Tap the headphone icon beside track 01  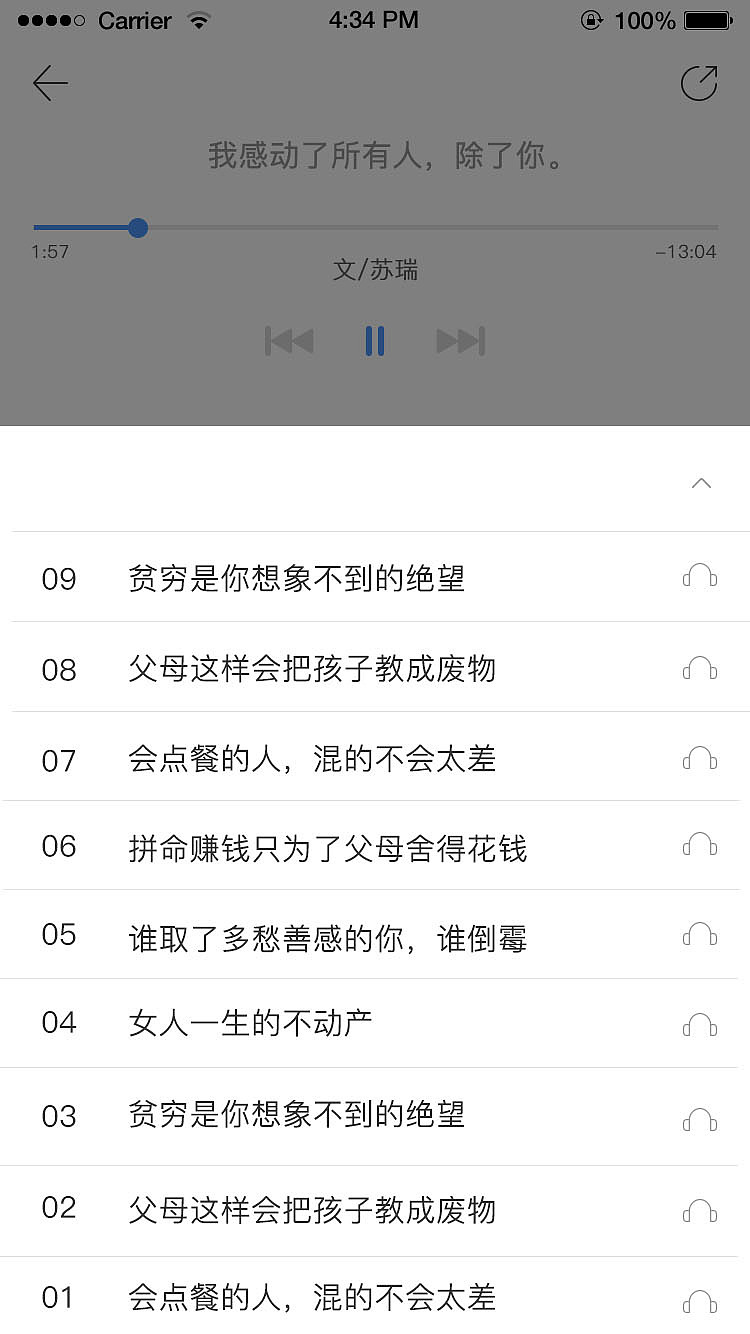click(699, 1295)
